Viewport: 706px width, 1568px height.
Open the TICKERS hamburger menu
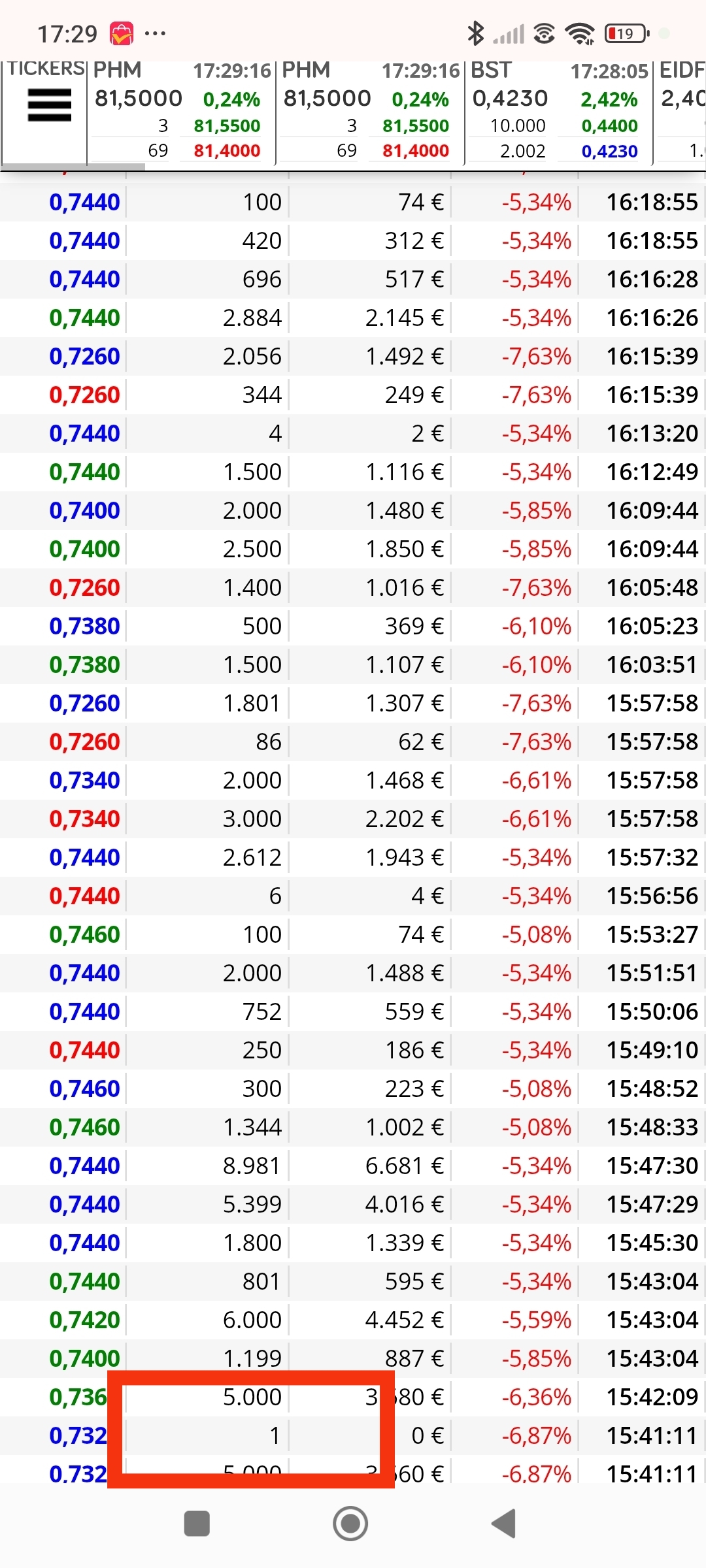49,105
